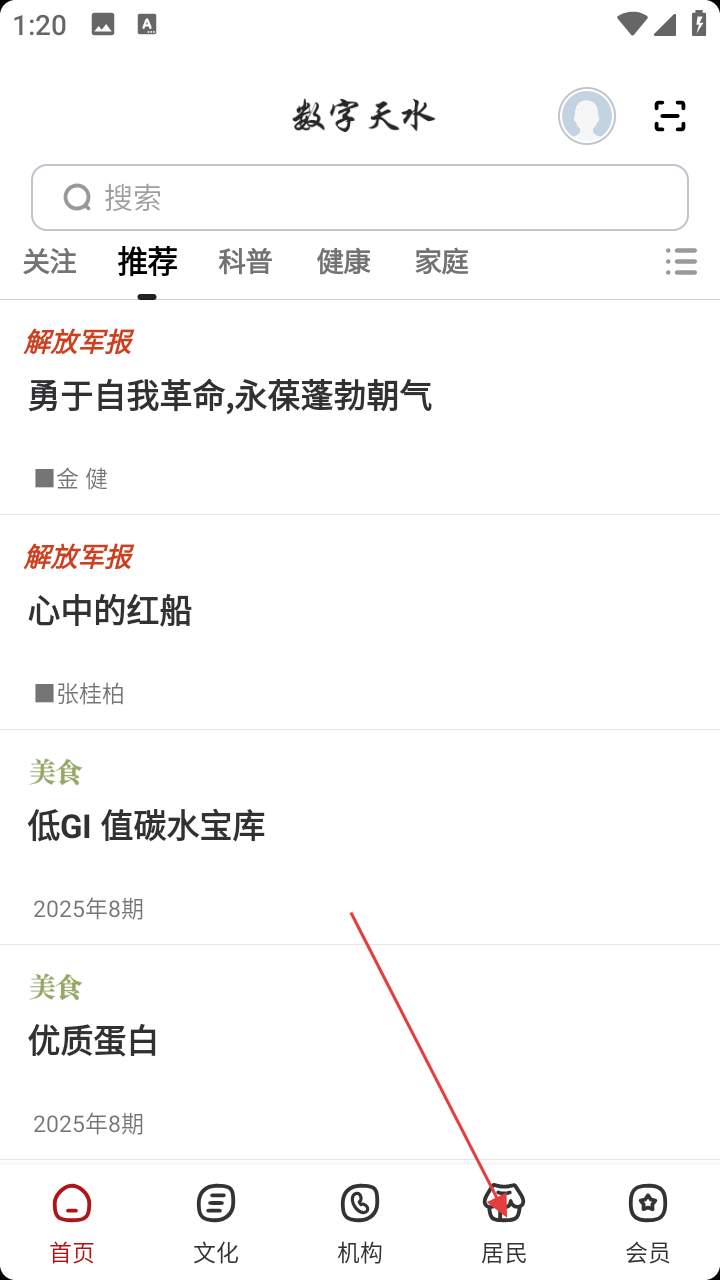The height and width of the screenshot is (1280, 720).
Task: Switch to the 家庭 tab
Action: click(441, 262)
